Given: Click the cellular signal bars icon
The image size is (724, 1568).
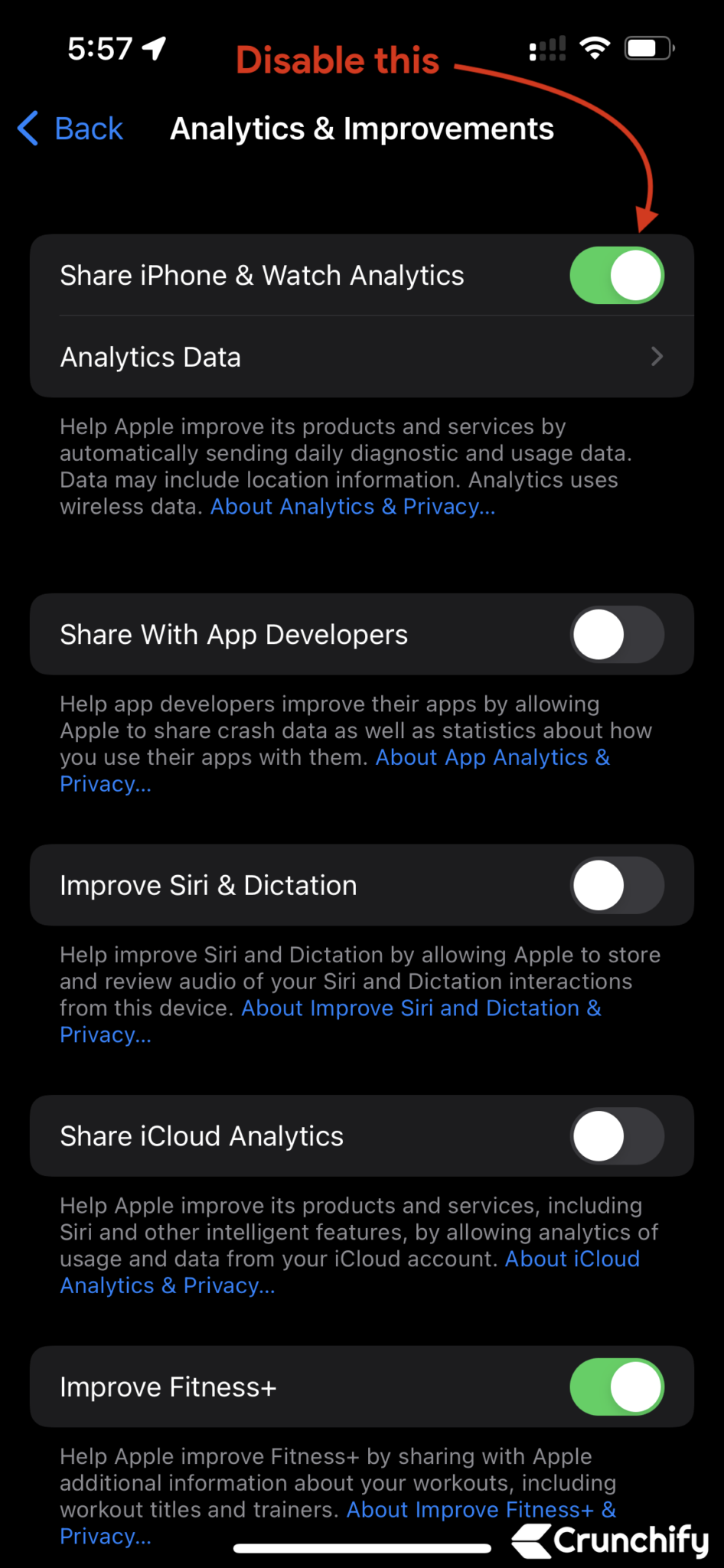Looking at the screenshot, I should point(548,48).
